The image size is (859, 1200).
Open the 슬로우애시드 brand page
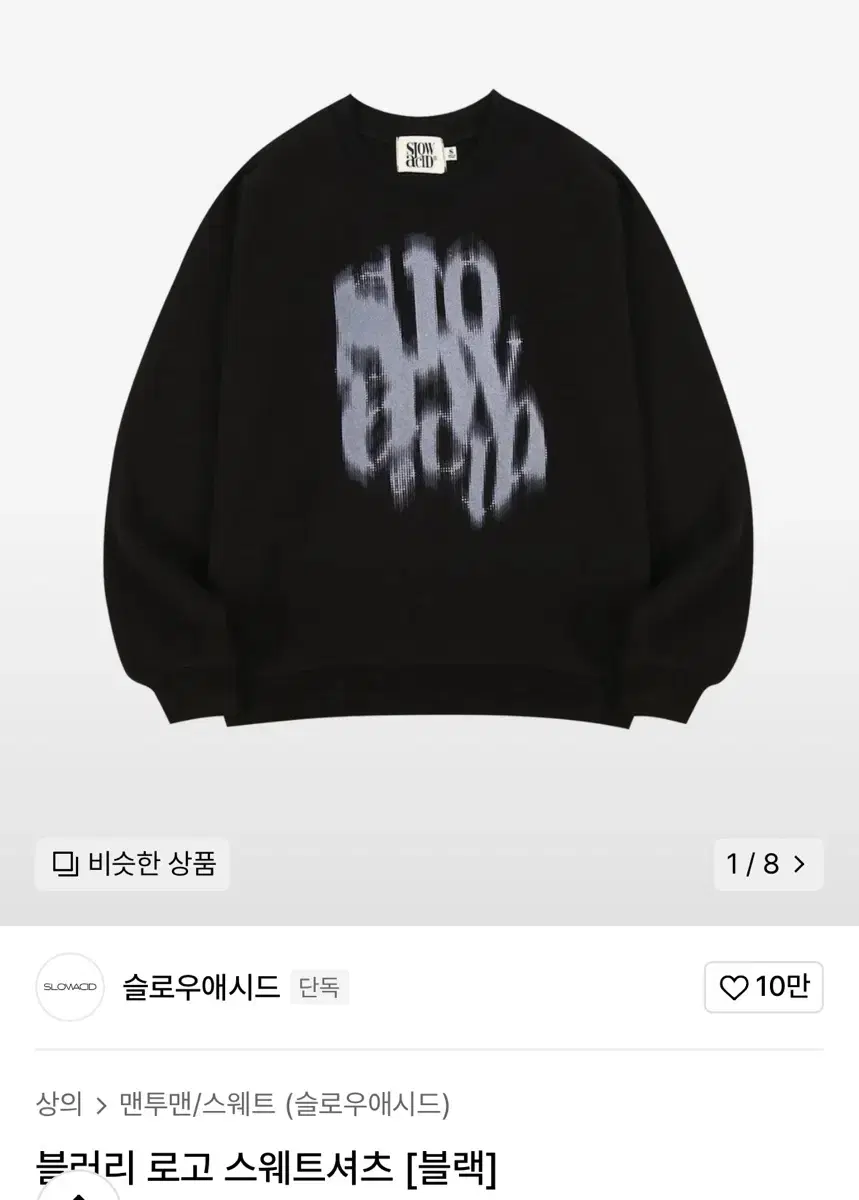(x=201, y=987)
